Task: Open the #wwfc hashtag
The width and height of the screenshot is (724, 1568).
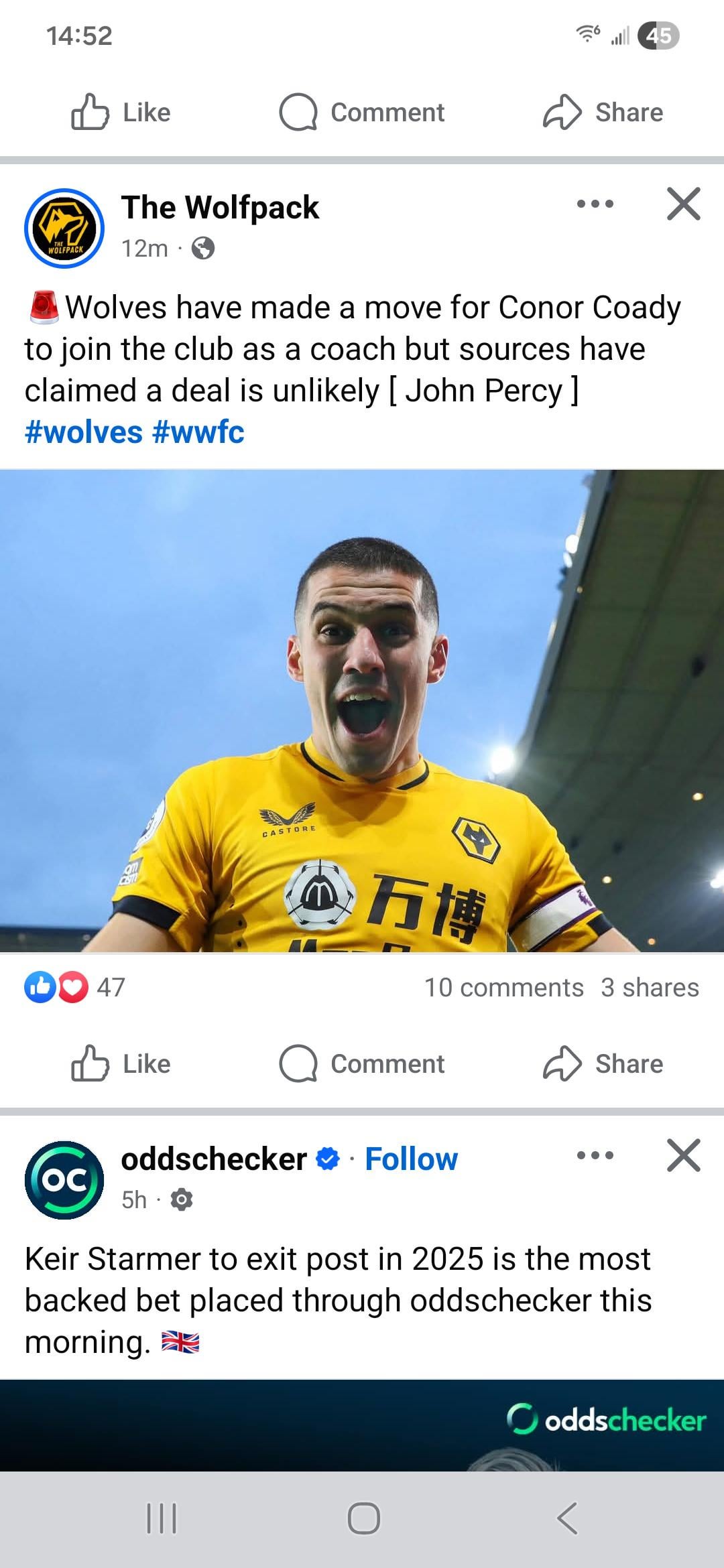Action: (198, 432)
